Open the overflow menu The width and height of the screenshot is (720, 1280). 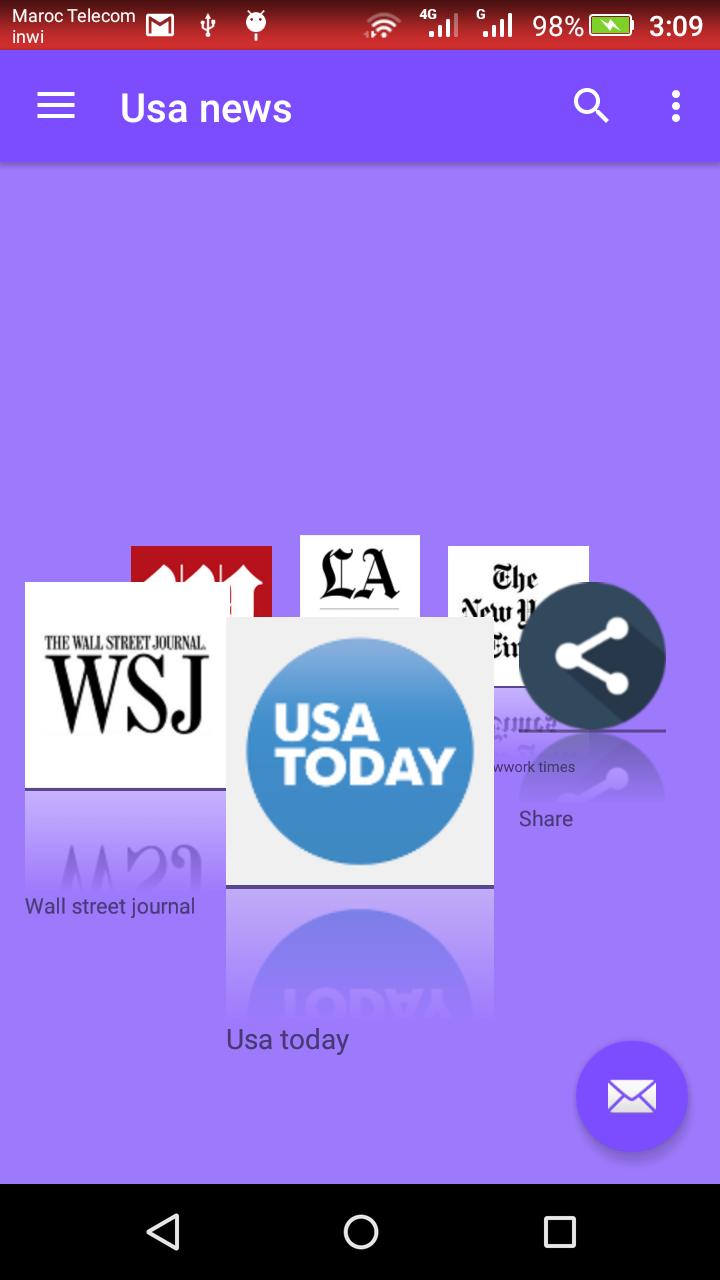[676, 106]
